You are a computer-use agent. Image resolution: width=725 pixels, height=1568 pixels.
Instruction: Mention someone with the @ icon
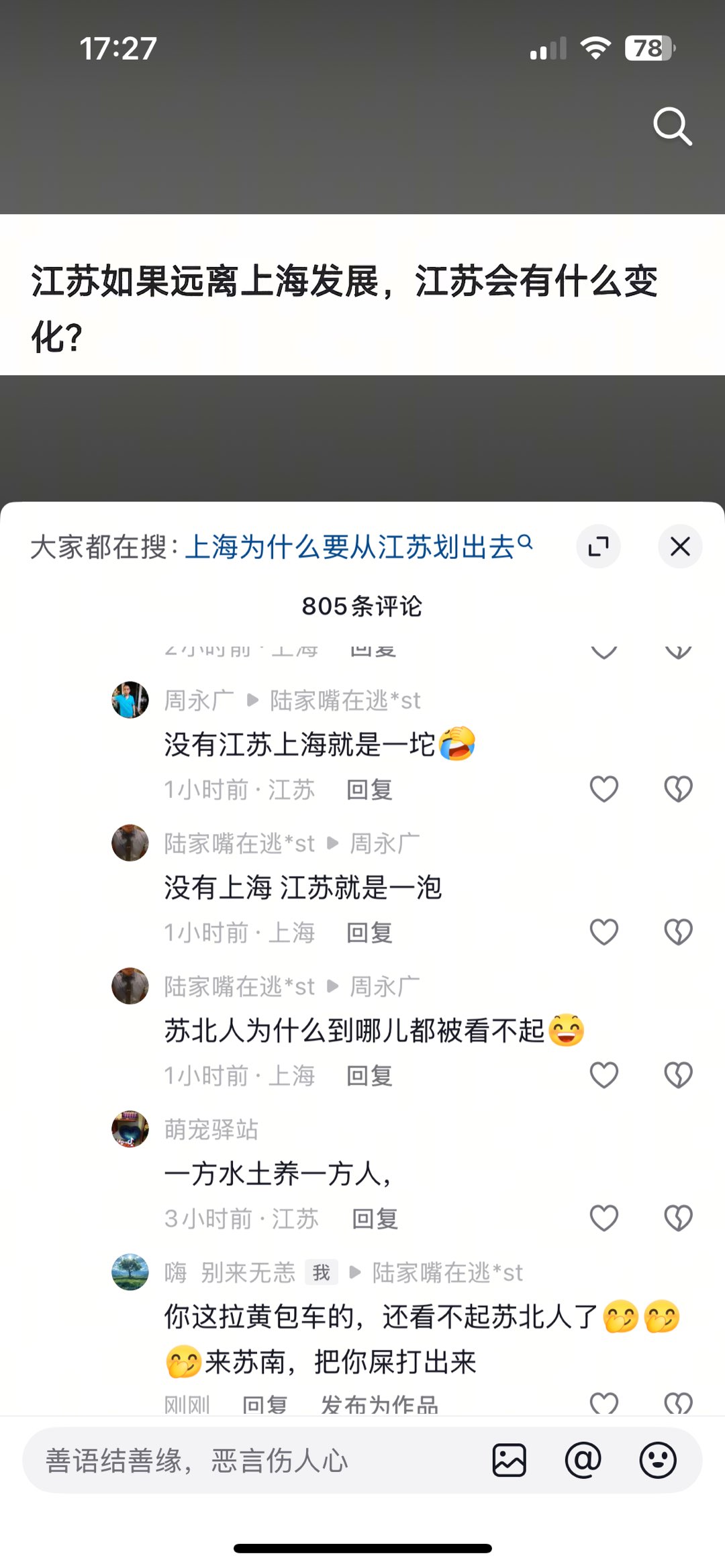tap(583, 1461)
